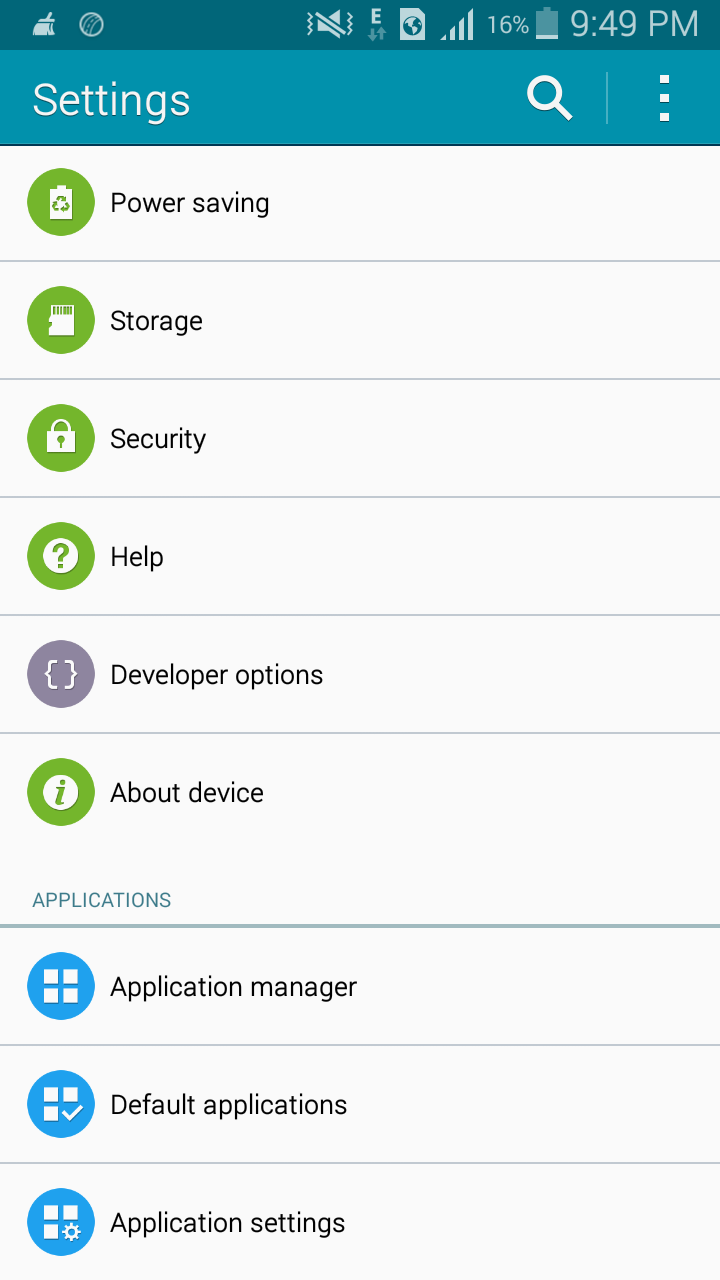
Task: Go to Storage settings
Action: [360, 321]
